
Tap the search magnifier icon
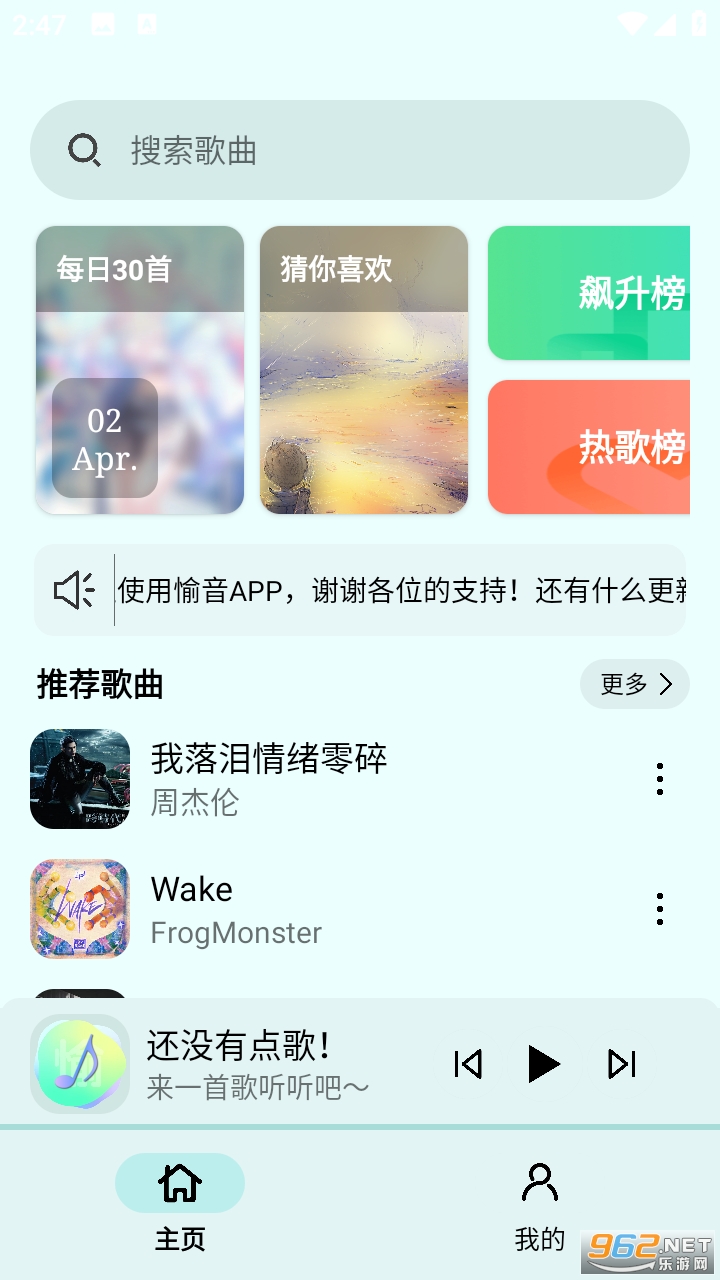(x=84, y=150)
